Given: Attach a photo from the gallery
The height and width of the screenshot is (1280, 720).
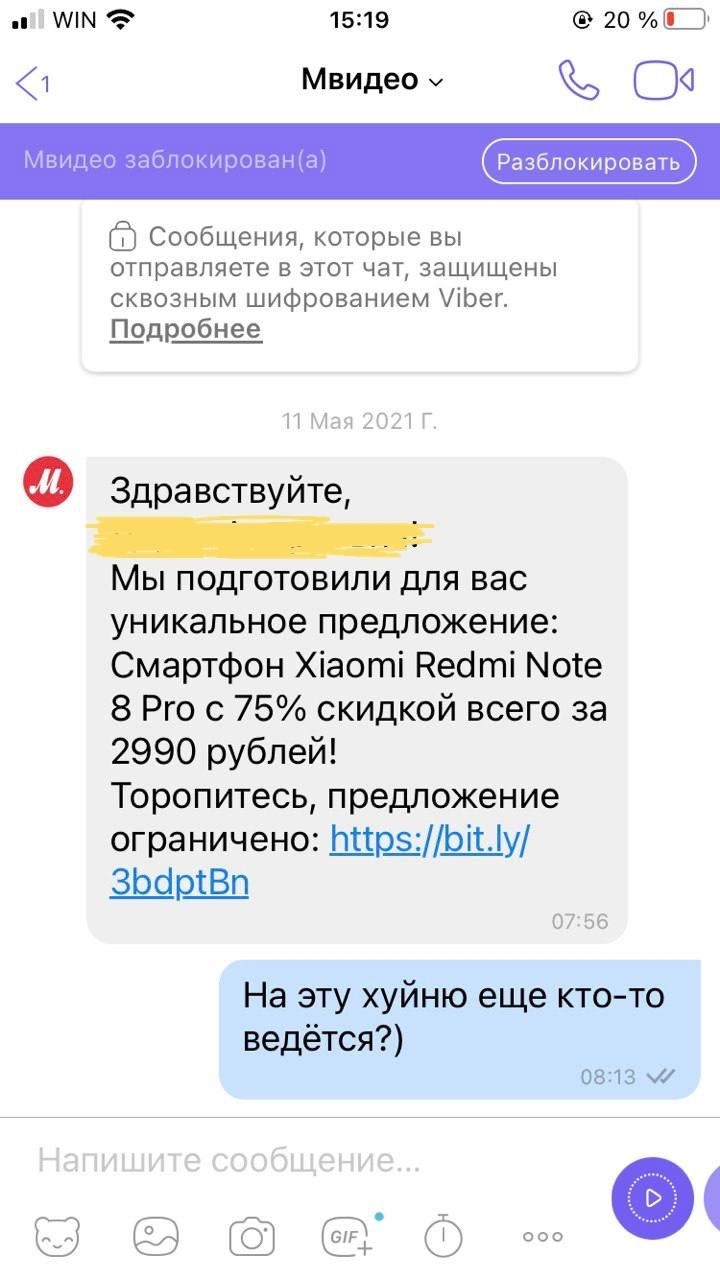Looking at the screenshot, I should click(158, 1236).
